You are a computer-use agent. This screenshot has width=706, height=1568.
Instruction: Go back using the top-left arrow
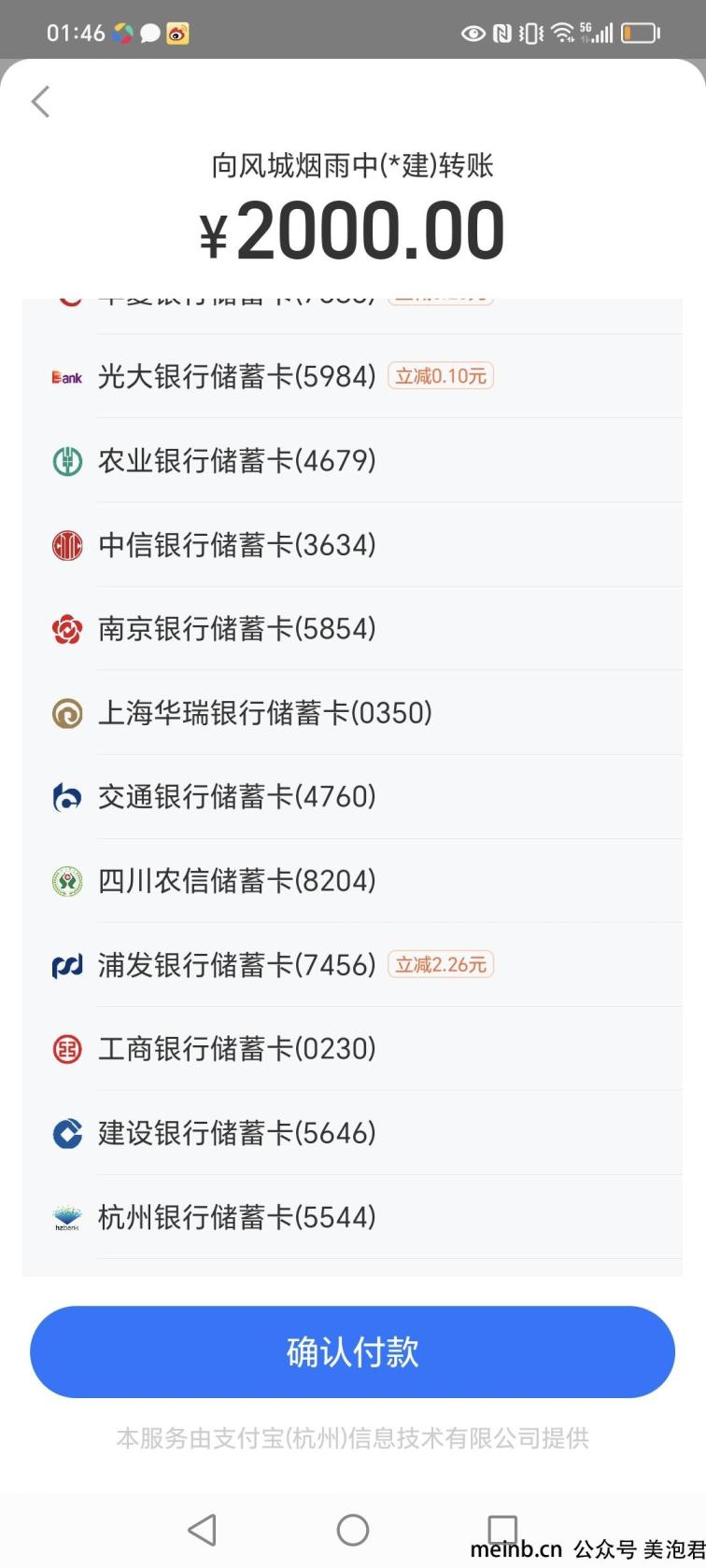click(x=40, y=102)
